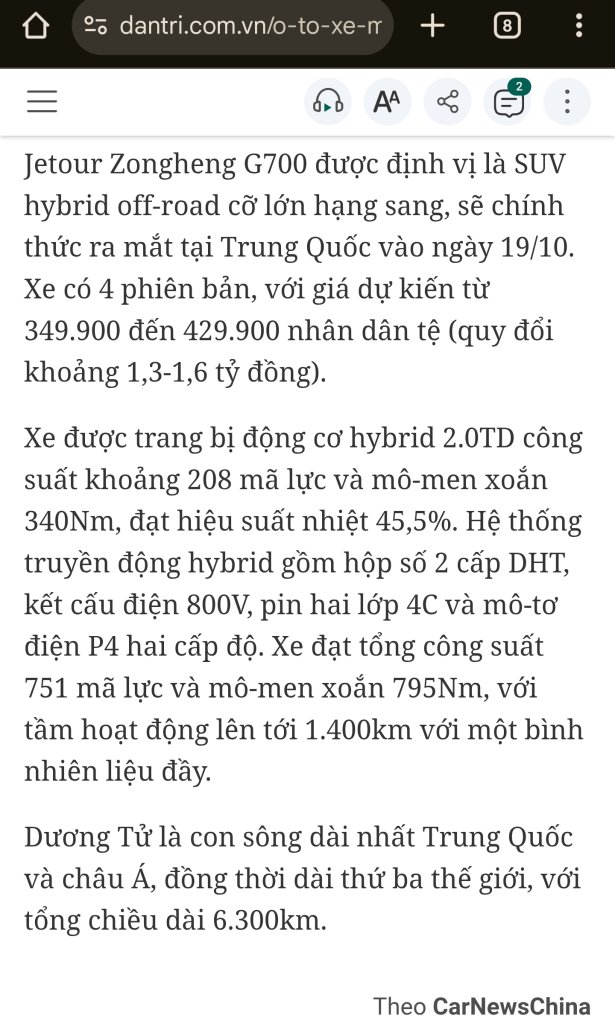Open the browser overflow menu
This screenshot has width=615, height=1024.
(579, 26)
